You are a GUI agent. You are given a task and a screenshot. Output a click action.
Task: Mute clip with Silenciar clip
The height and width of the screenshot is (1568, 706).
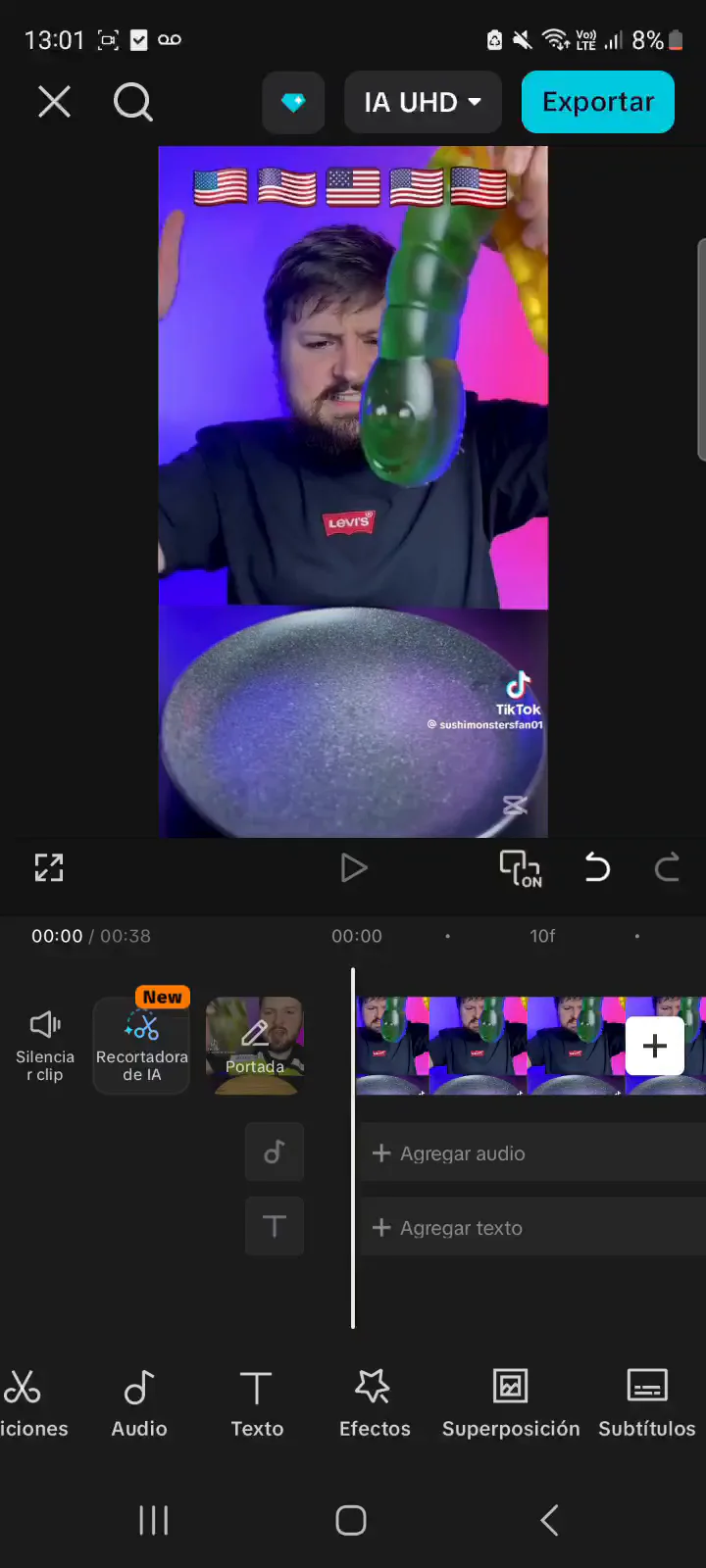pos(45,1046)
